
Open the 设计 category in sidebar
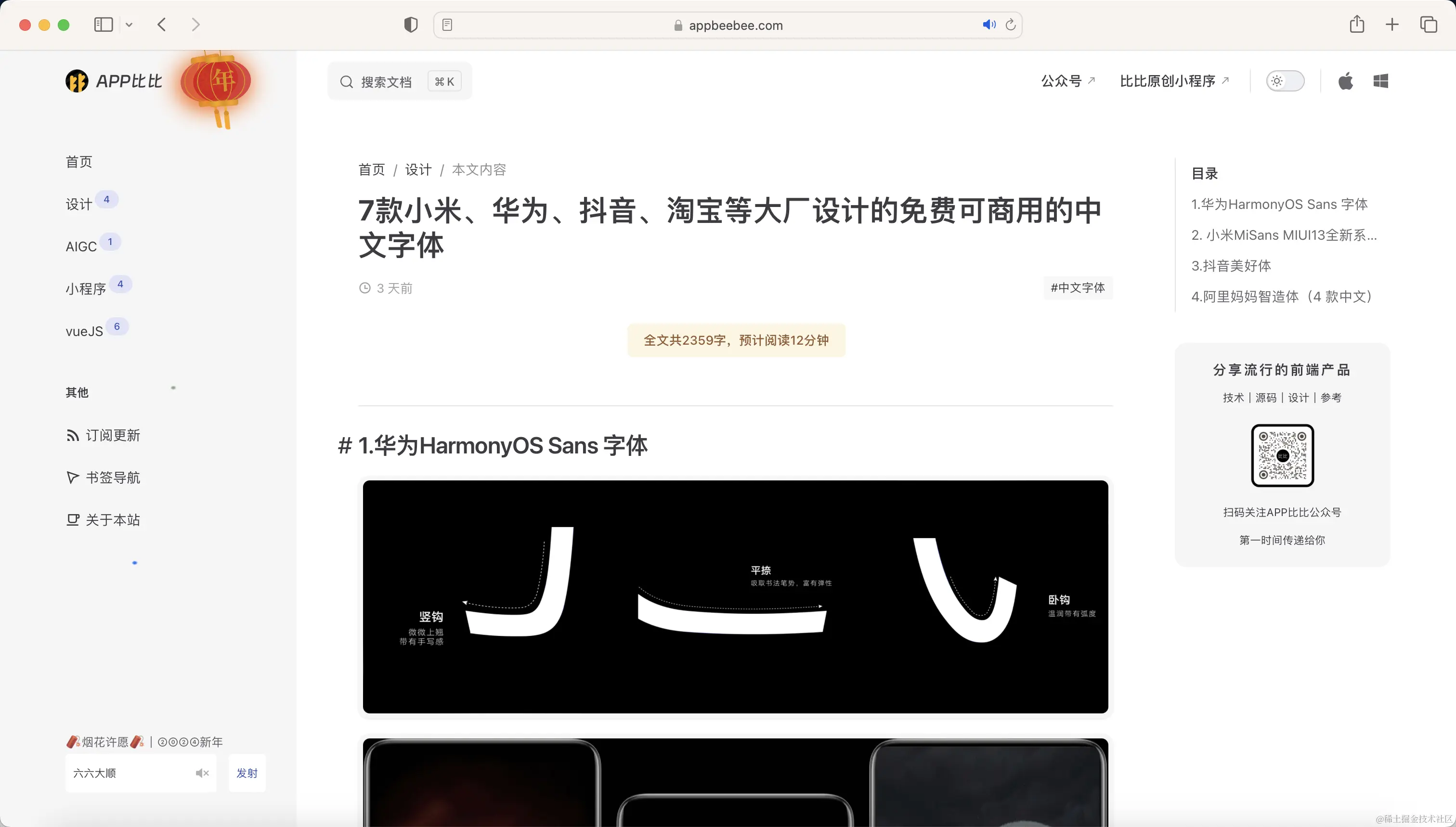[x=79, y=204]
